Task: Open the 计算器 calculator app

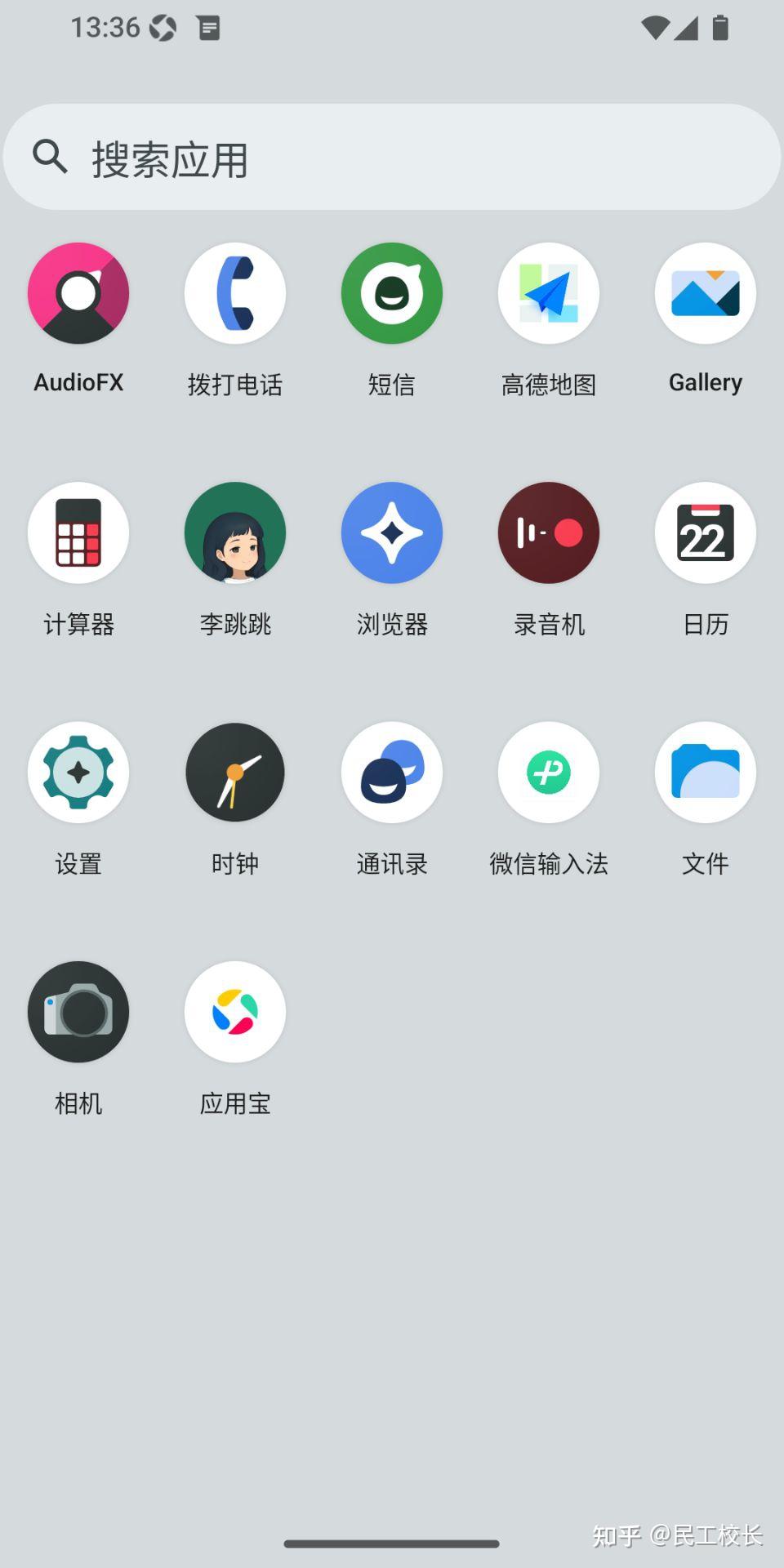Action: (78, 532)
